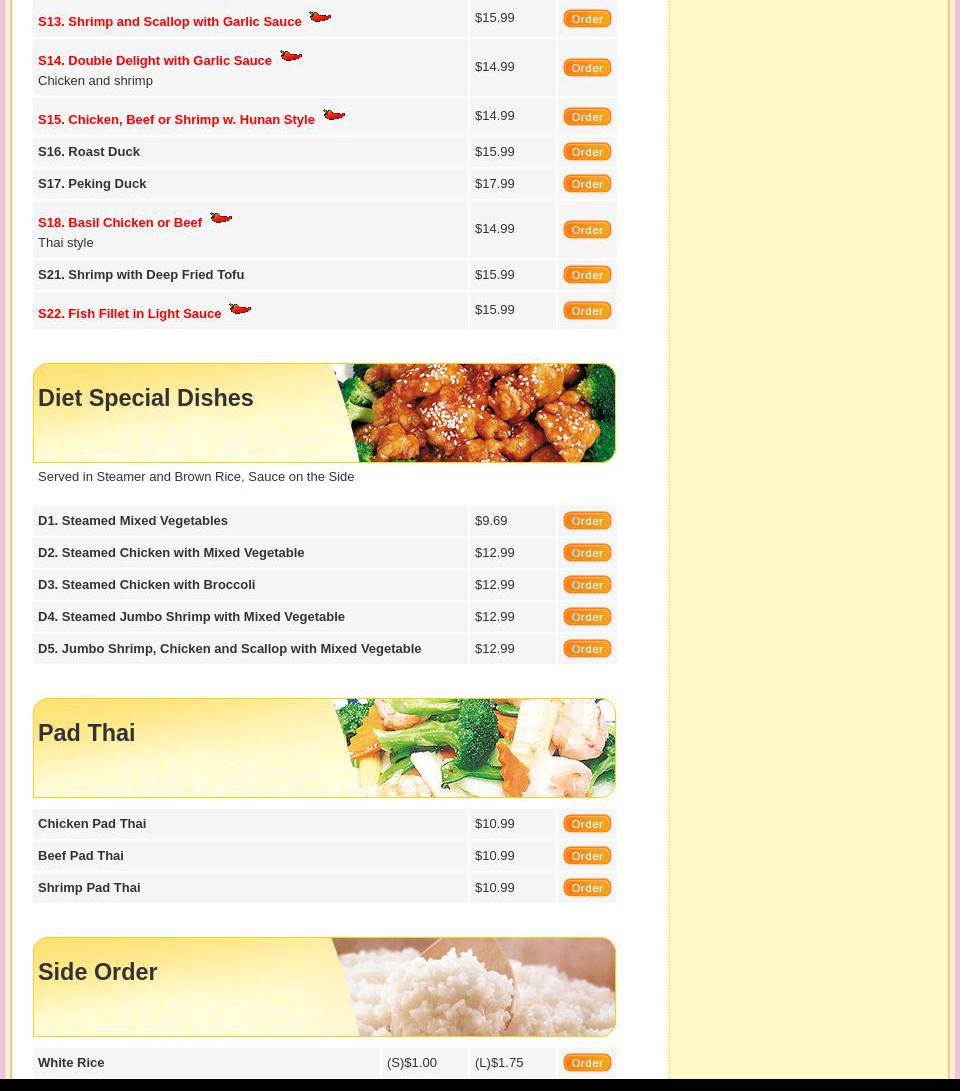Screen dimensions: 960x1091
Task: Order S18 Basil Chicken or Beef
Action: tap(587, 230)
